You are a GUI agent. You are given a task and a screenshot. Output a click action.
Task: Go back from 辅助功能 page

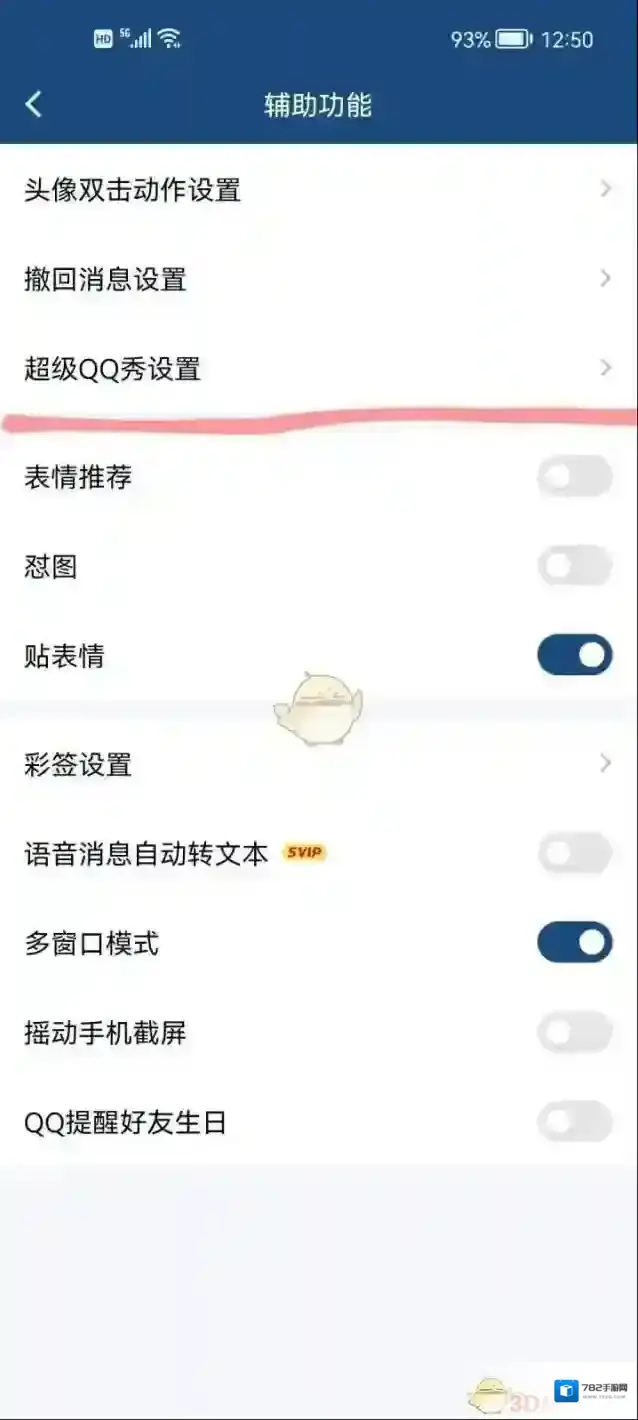[34, 104]
